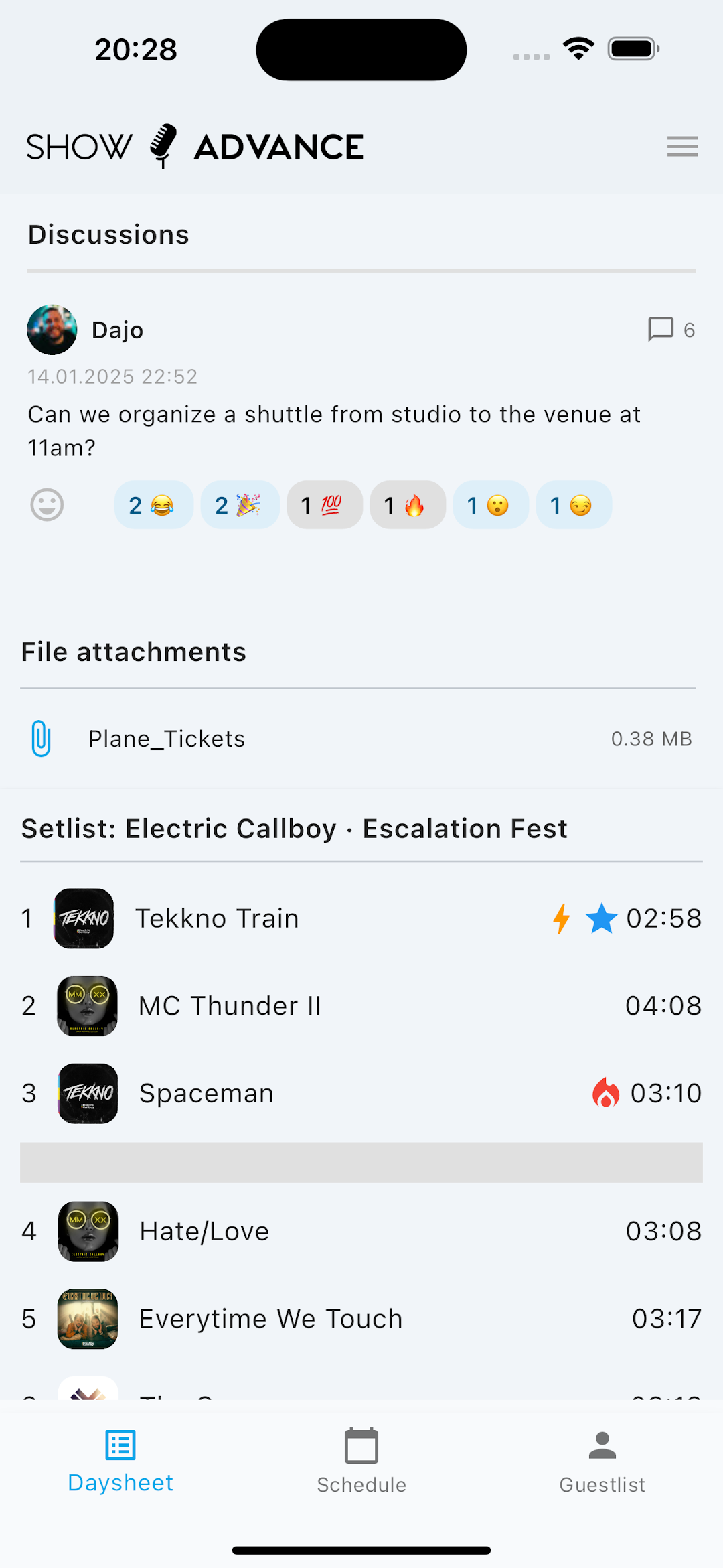Viewport: 723px width, 1568px height.
Task: Open comments on Dajo's discussion
Action: [x=671, y=330]
